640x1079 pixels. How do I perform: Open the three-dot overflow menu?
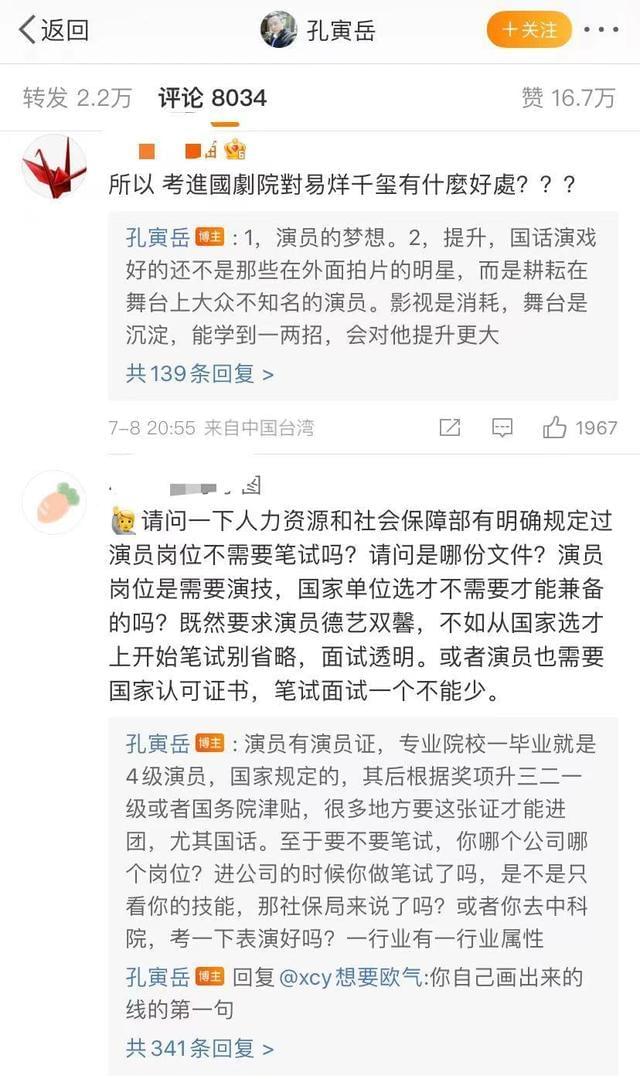click(601, 30)
